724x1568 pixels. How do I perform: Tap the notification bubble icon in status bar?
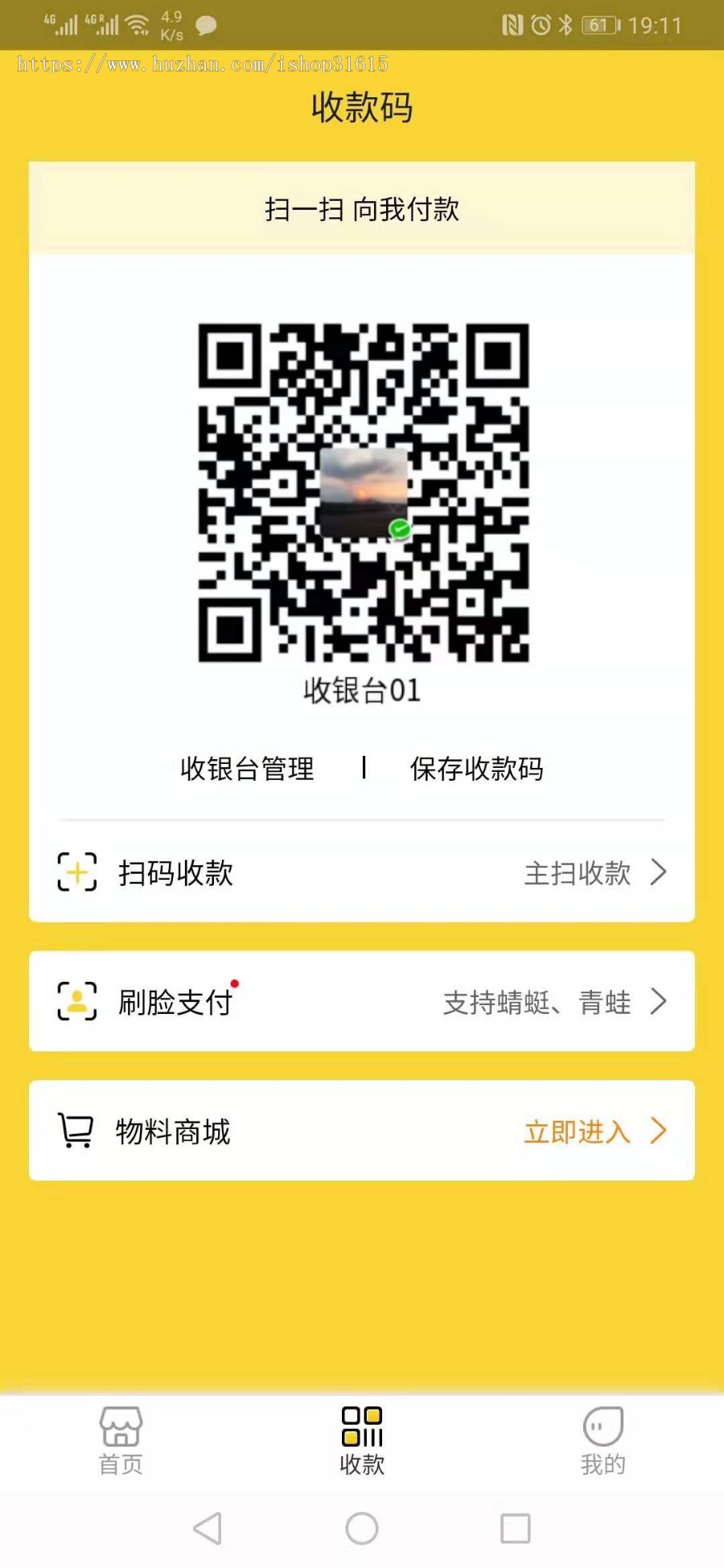[206, 27]
